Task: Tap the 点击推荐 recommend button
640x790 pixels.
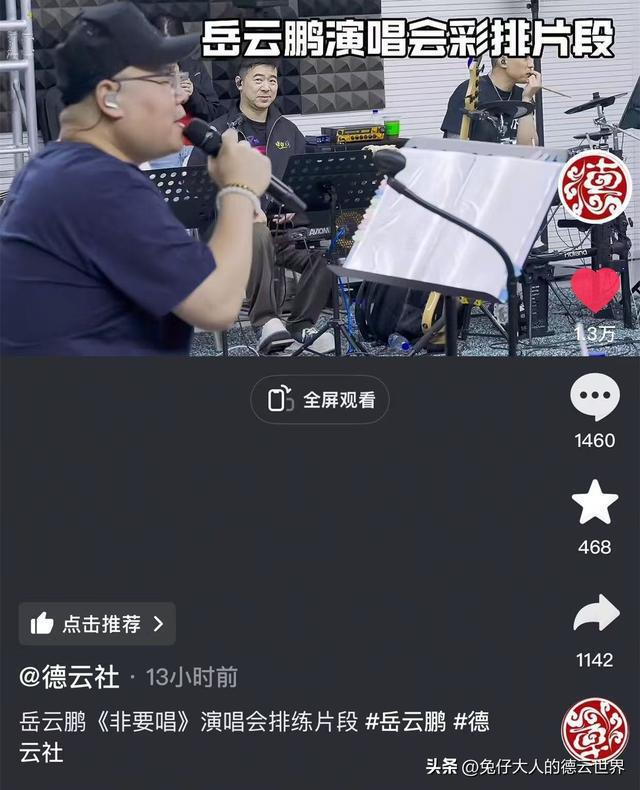Action: (97, 624)
